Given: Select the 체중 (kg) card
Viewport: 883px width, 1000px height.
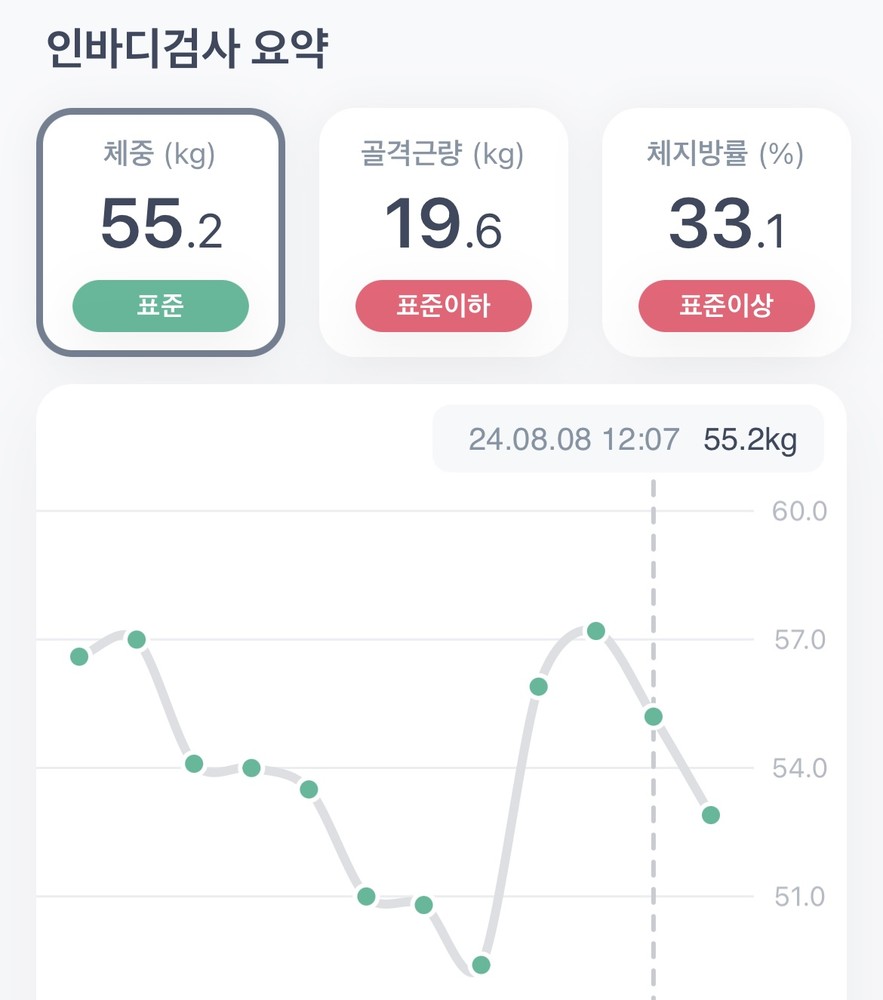Looking at the screenshot, I should click(x=161, y=232).
